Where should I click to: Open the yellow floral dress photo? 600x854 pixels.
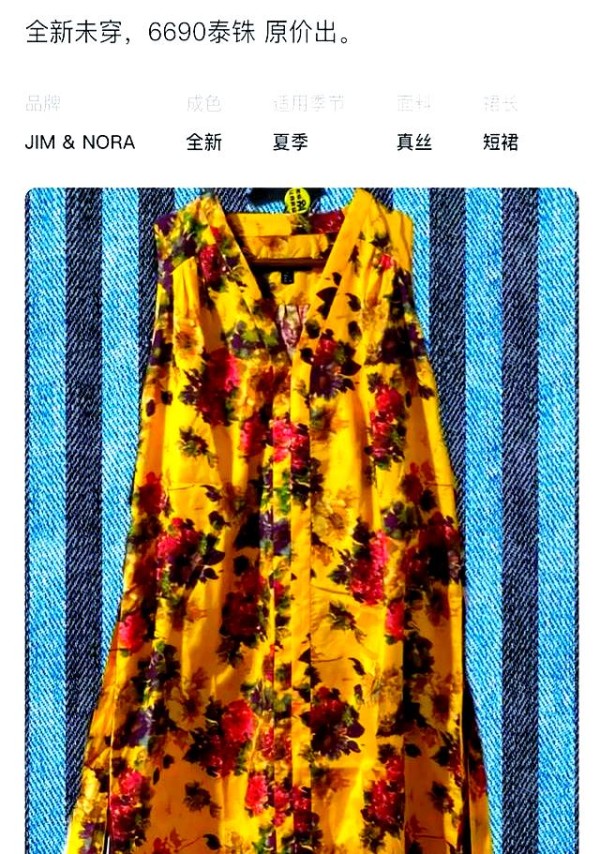point(300,520)
